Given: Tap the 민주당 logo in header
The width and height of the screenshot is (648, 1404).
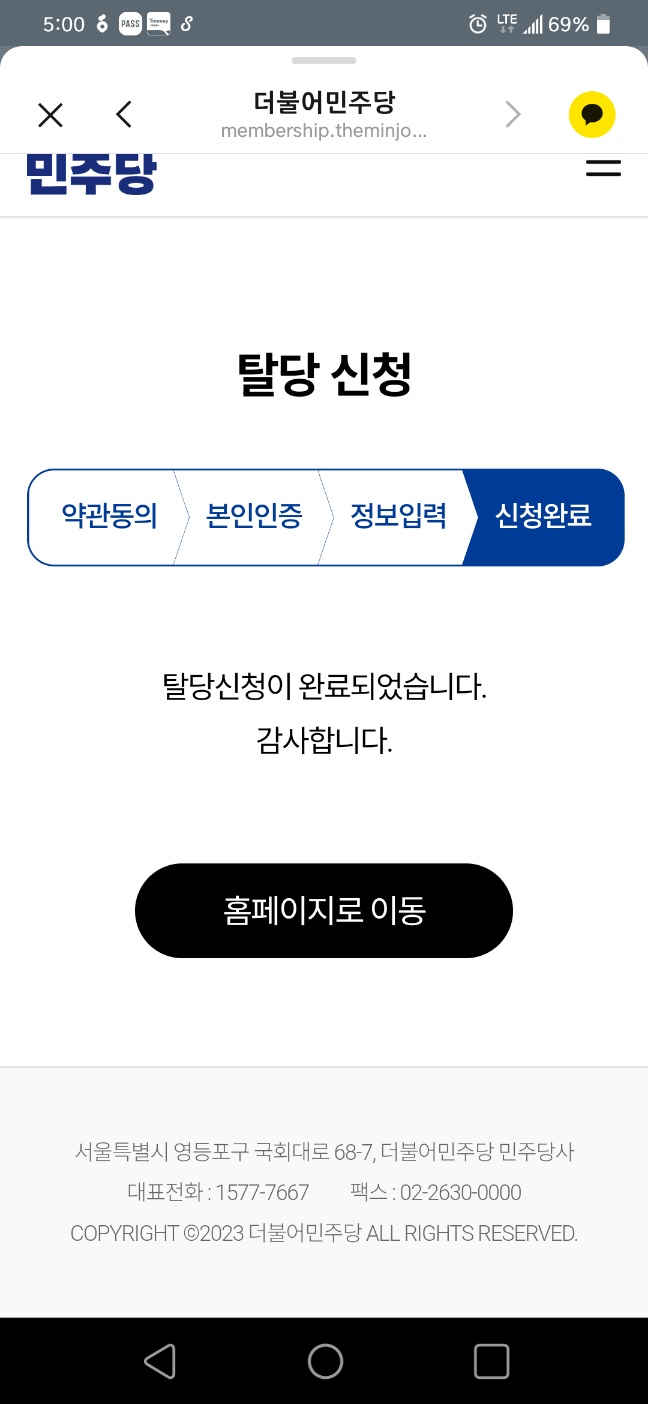Looking at the screenshot, I should (91, 174).
